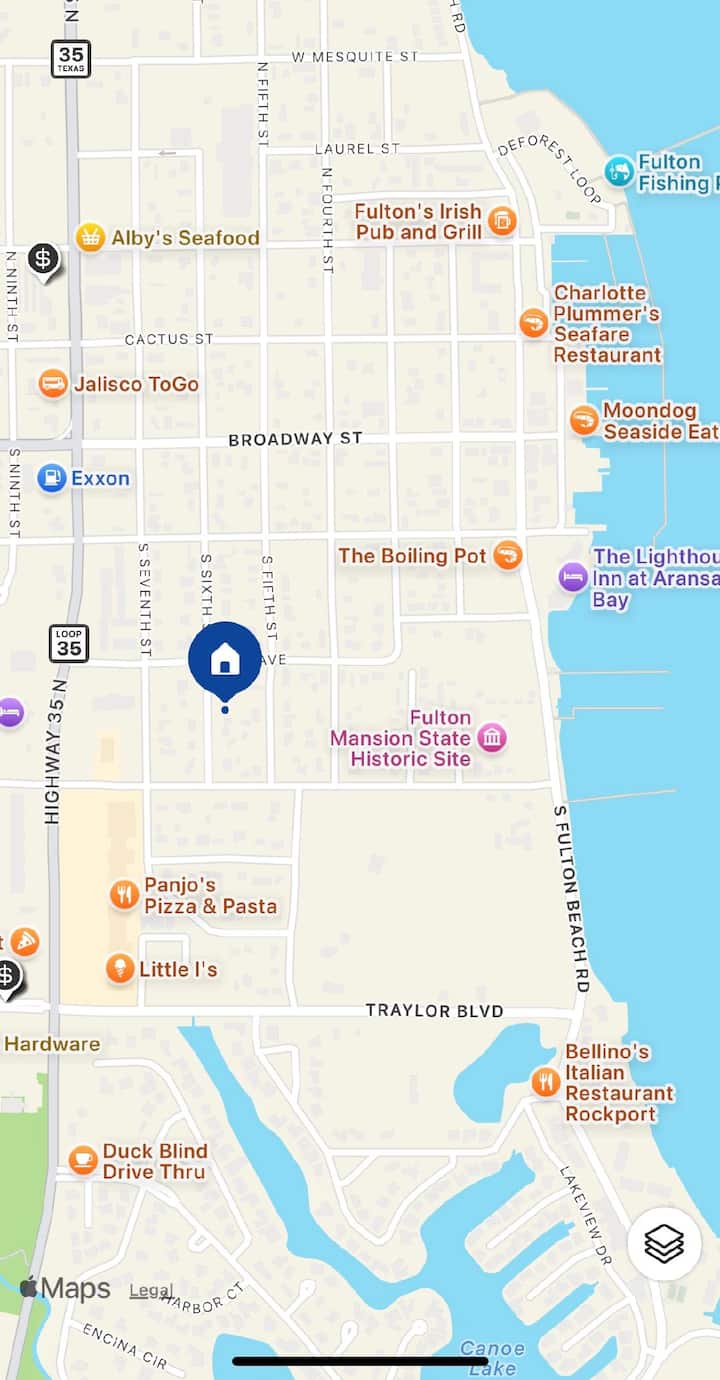
Task: Open Charlotte Plummer's Seafare Restaurant marker
Action: [534, 323]
